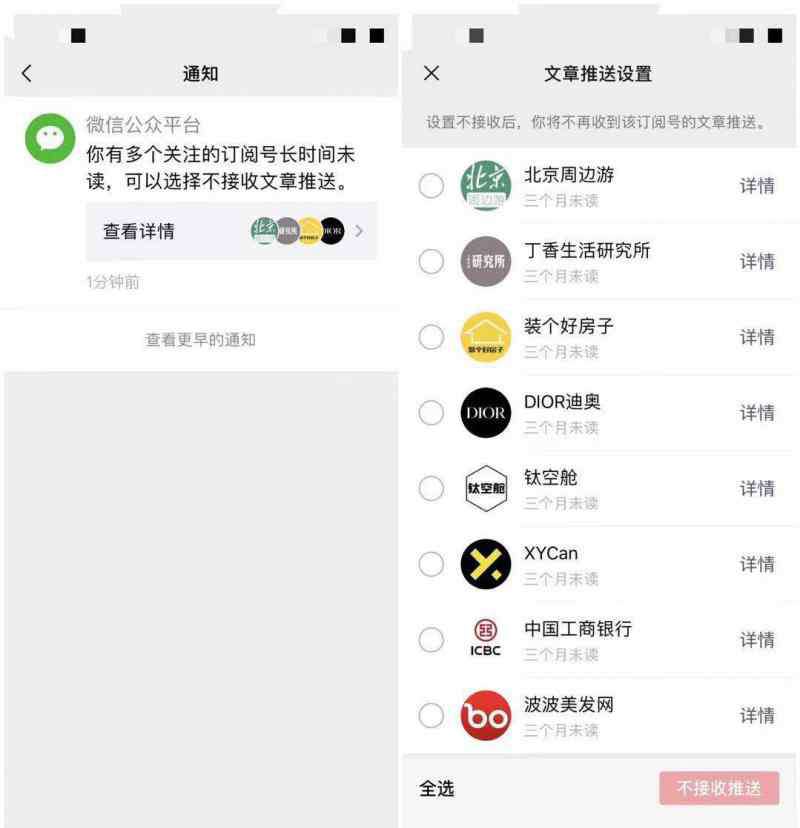View 详情 for 钛空舱
Viewport: 800px width, 828px height.
pyautogui.click(x=757, y=489)
